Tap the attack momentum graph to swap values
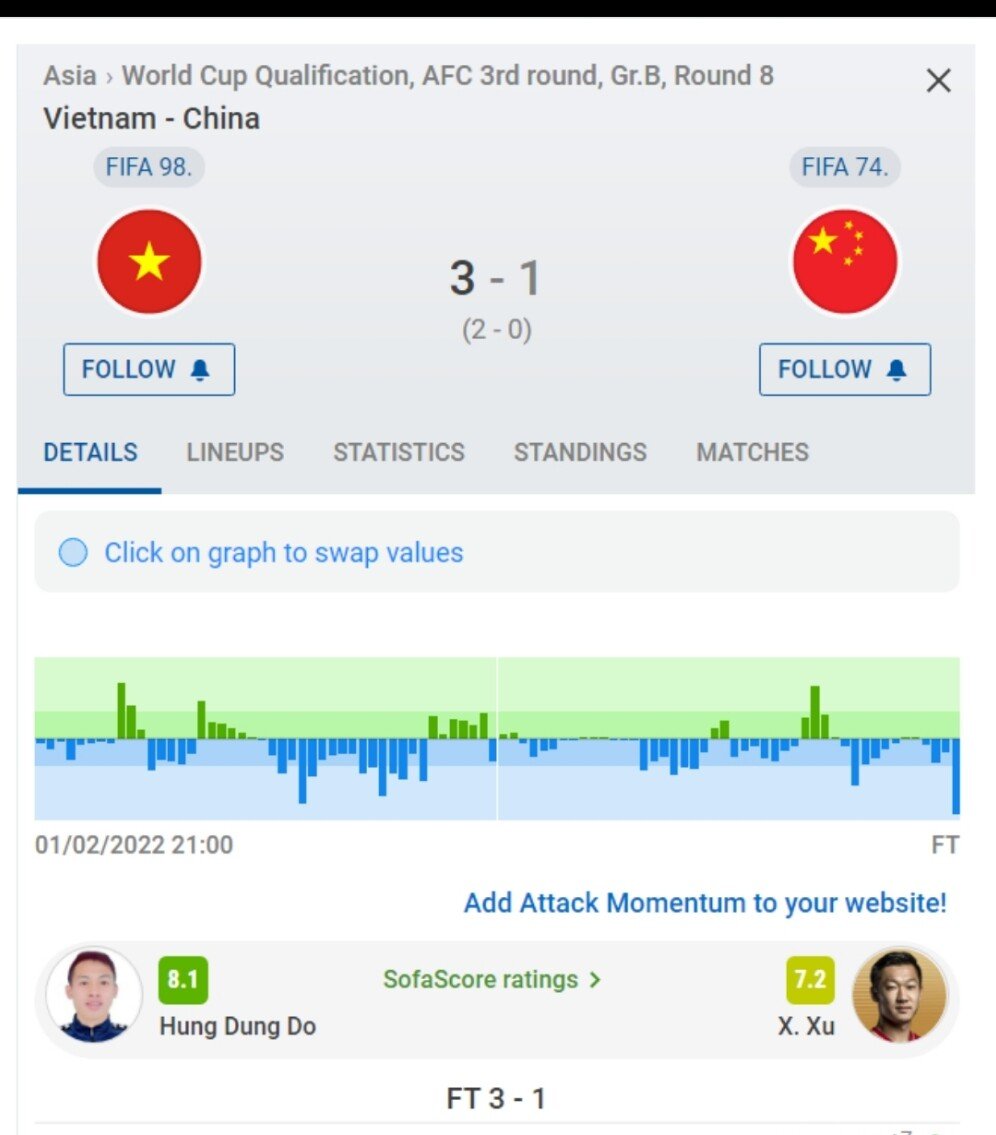996x1135 pixels. [x=497, y=738]
